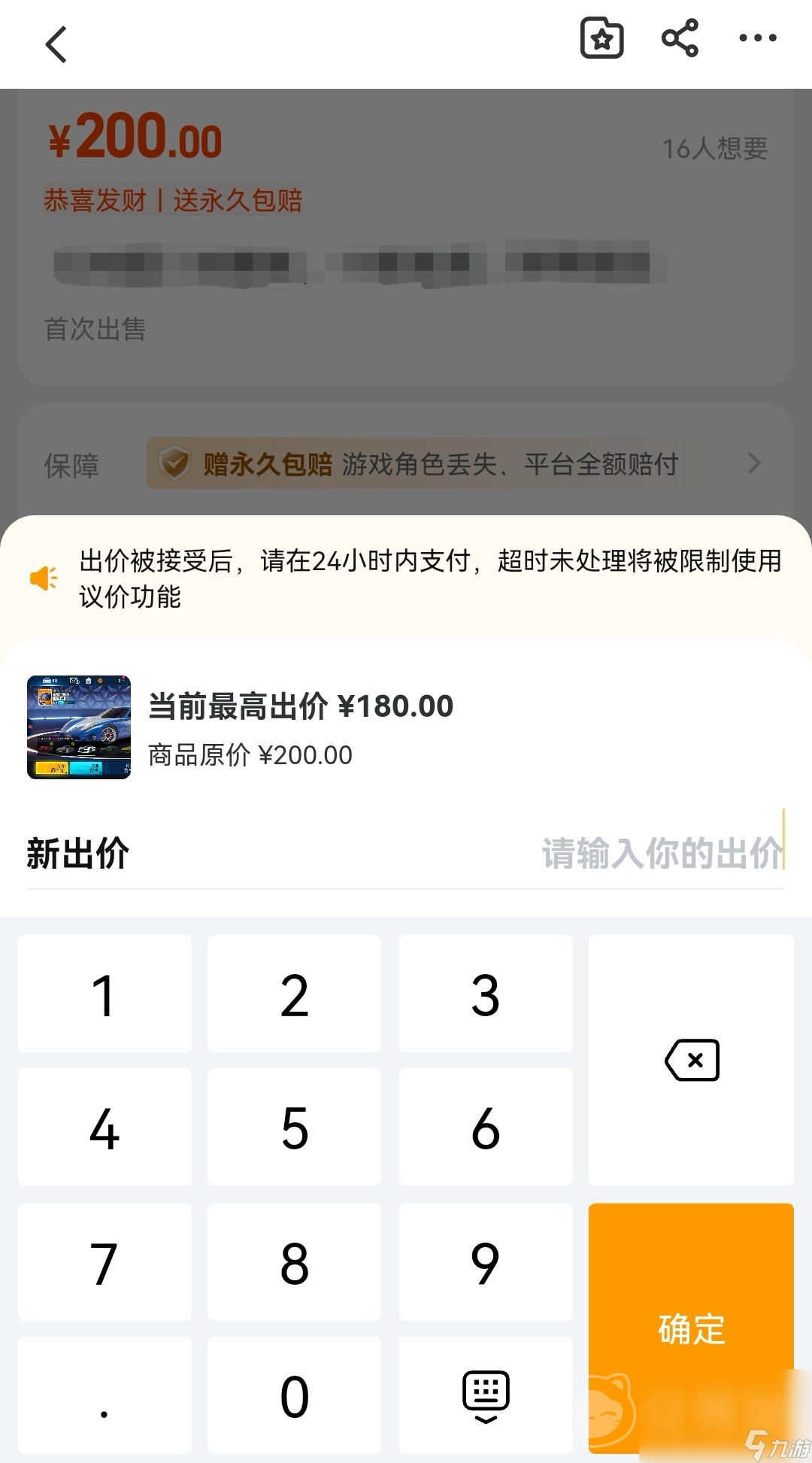Hide the numeric keypad

pyautogui.click(x=486, y=1396)
